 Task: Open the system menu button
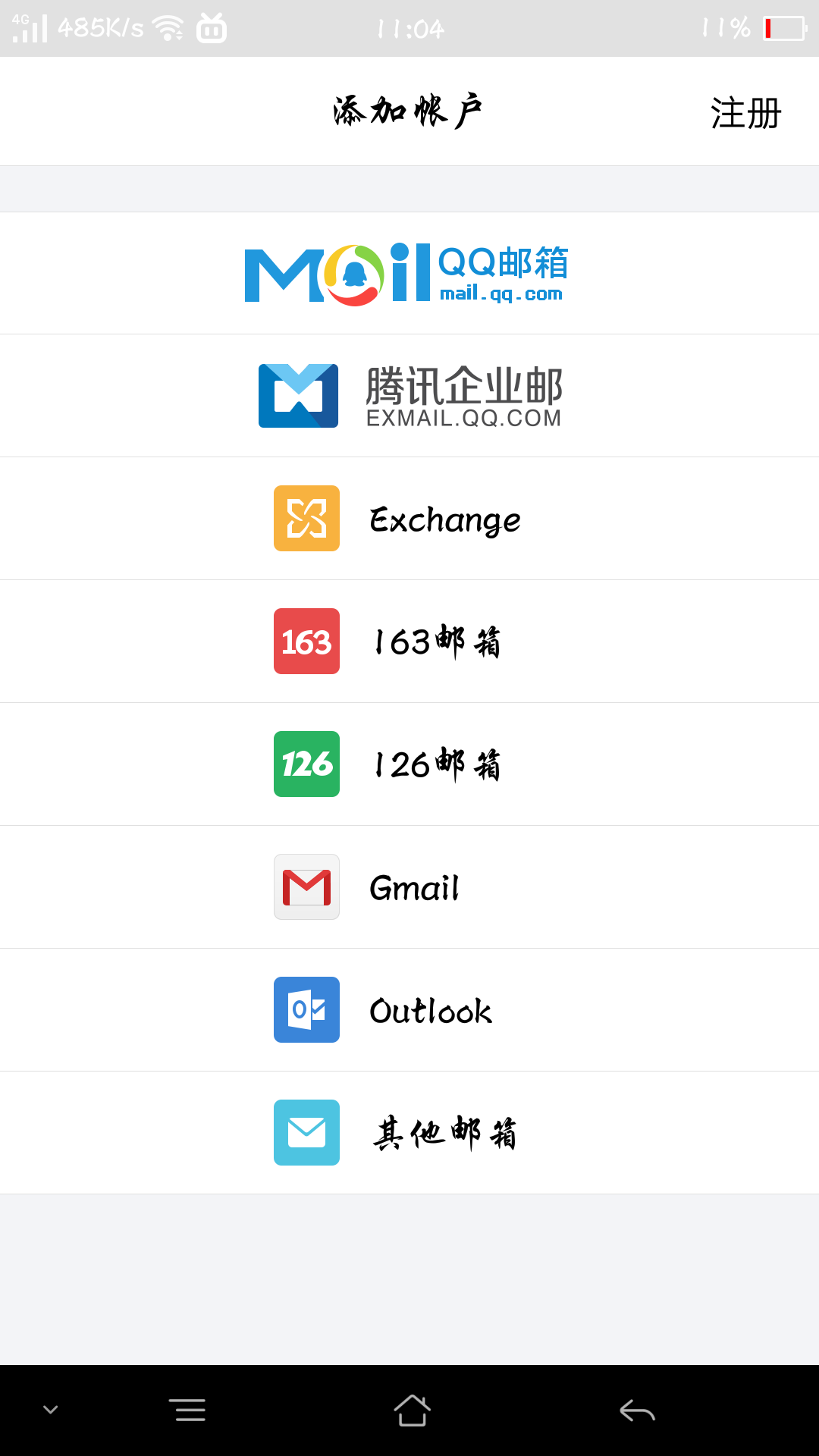(187, 1410)
